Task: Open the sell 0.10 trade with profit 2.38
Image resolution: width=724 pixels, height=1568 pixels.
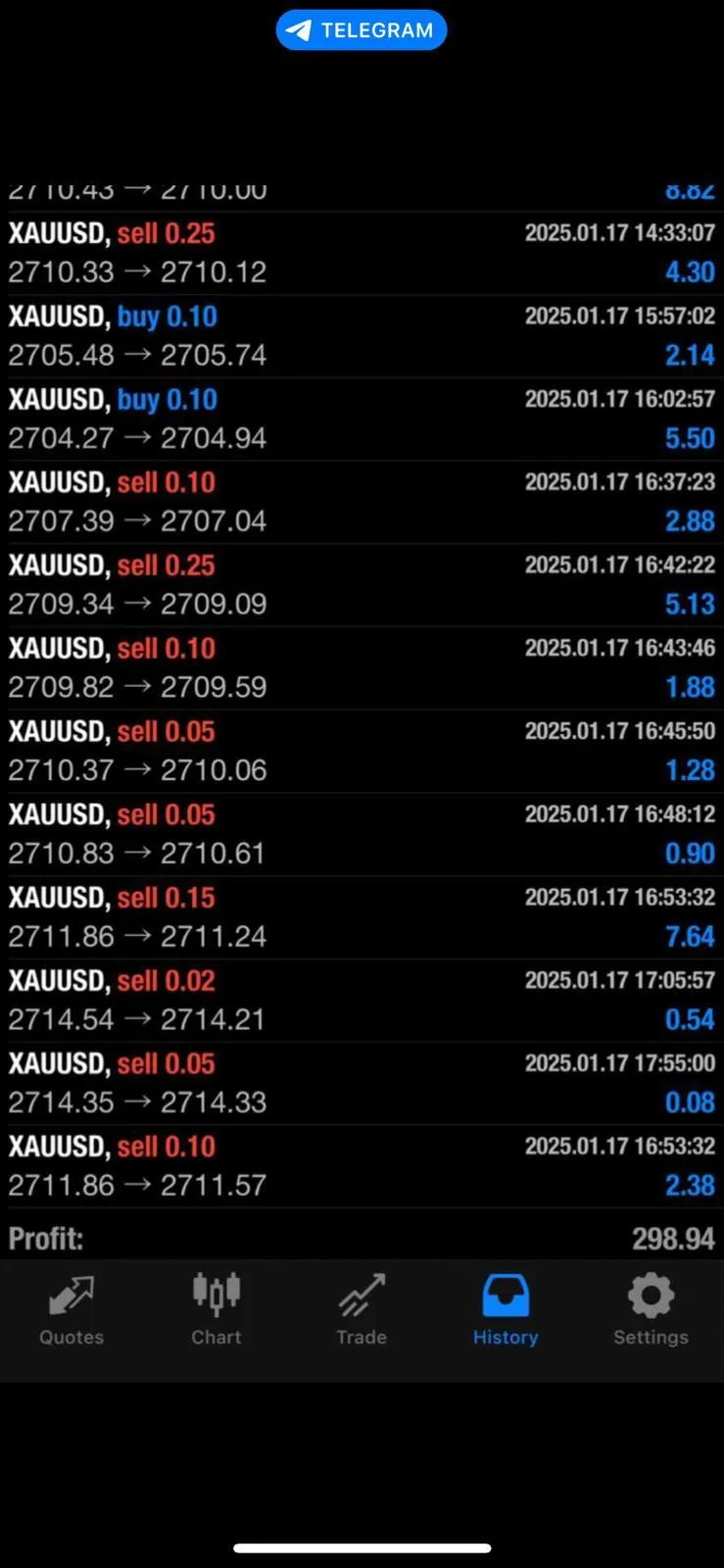Action: [362, 1166]
